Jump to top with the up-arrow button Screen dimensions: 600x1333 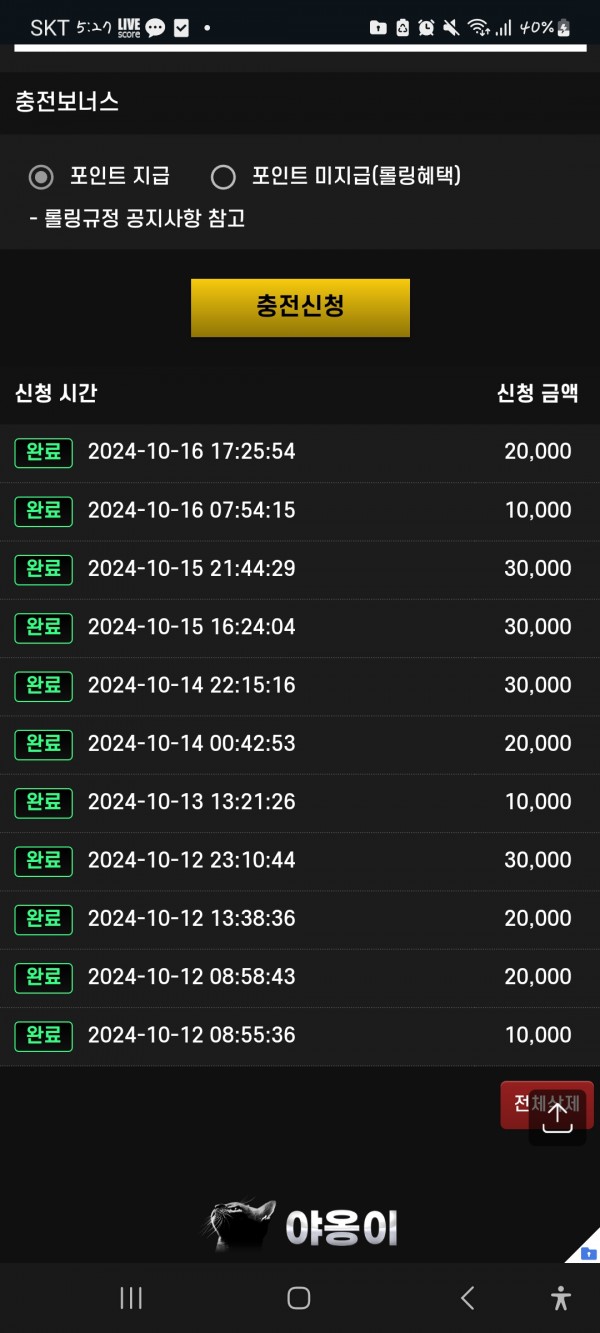click(x=557, y=1117)
